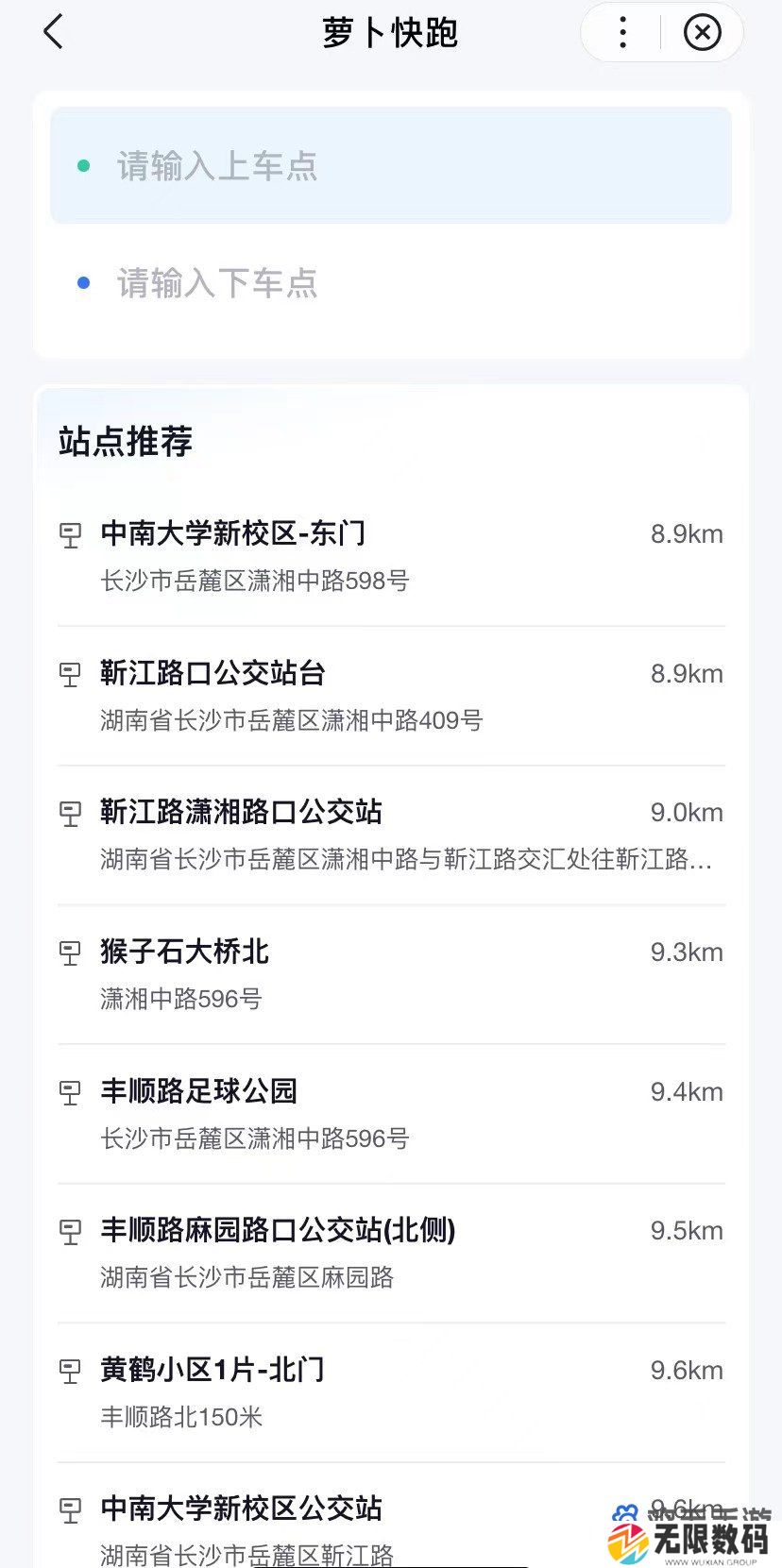The width and height of the screenshot is (782, 1568).
Task: Pick 丰顺路足球公园 from the station list
Action: 198,1092
